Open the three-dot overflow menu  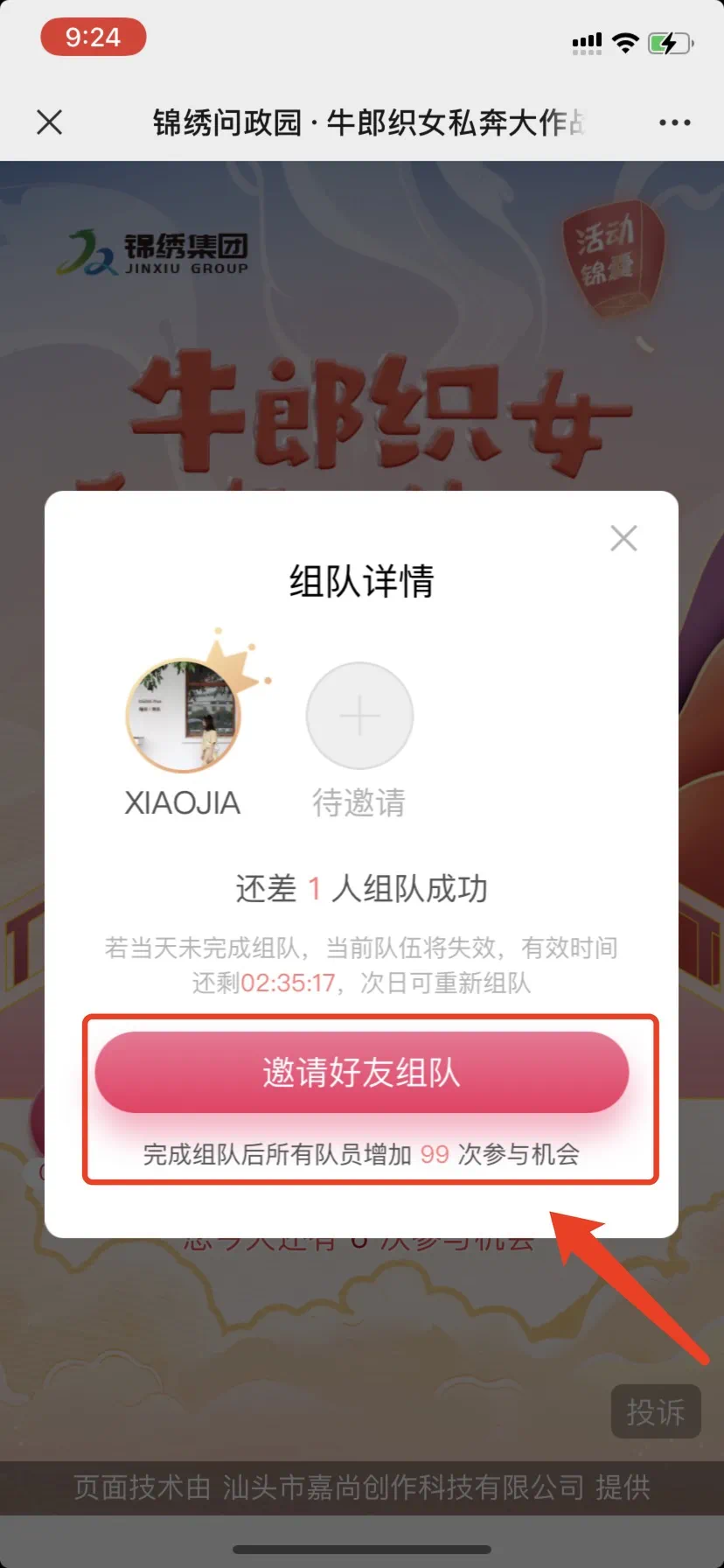coord(674,122)
